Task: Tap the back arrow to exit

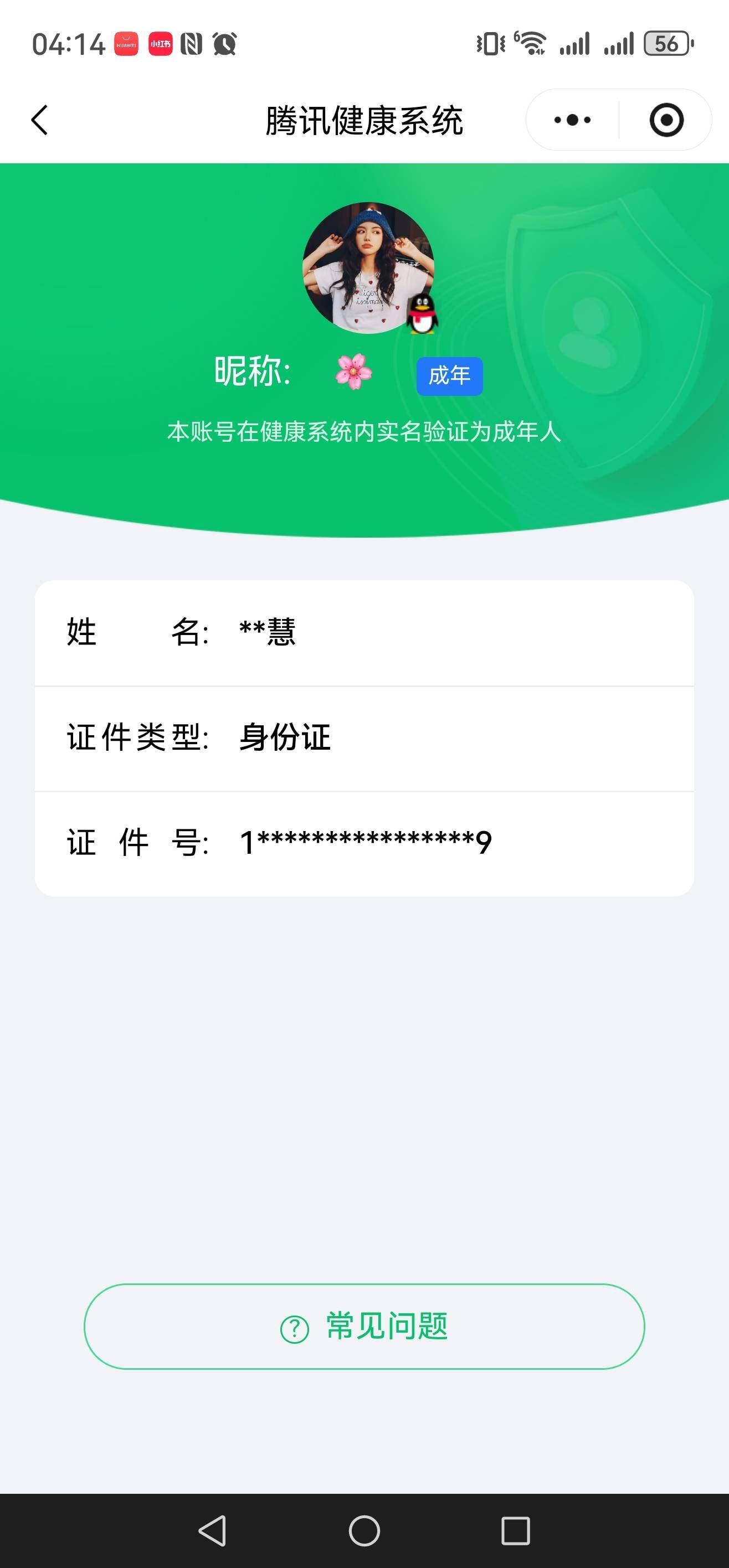Action: point(39,120)
